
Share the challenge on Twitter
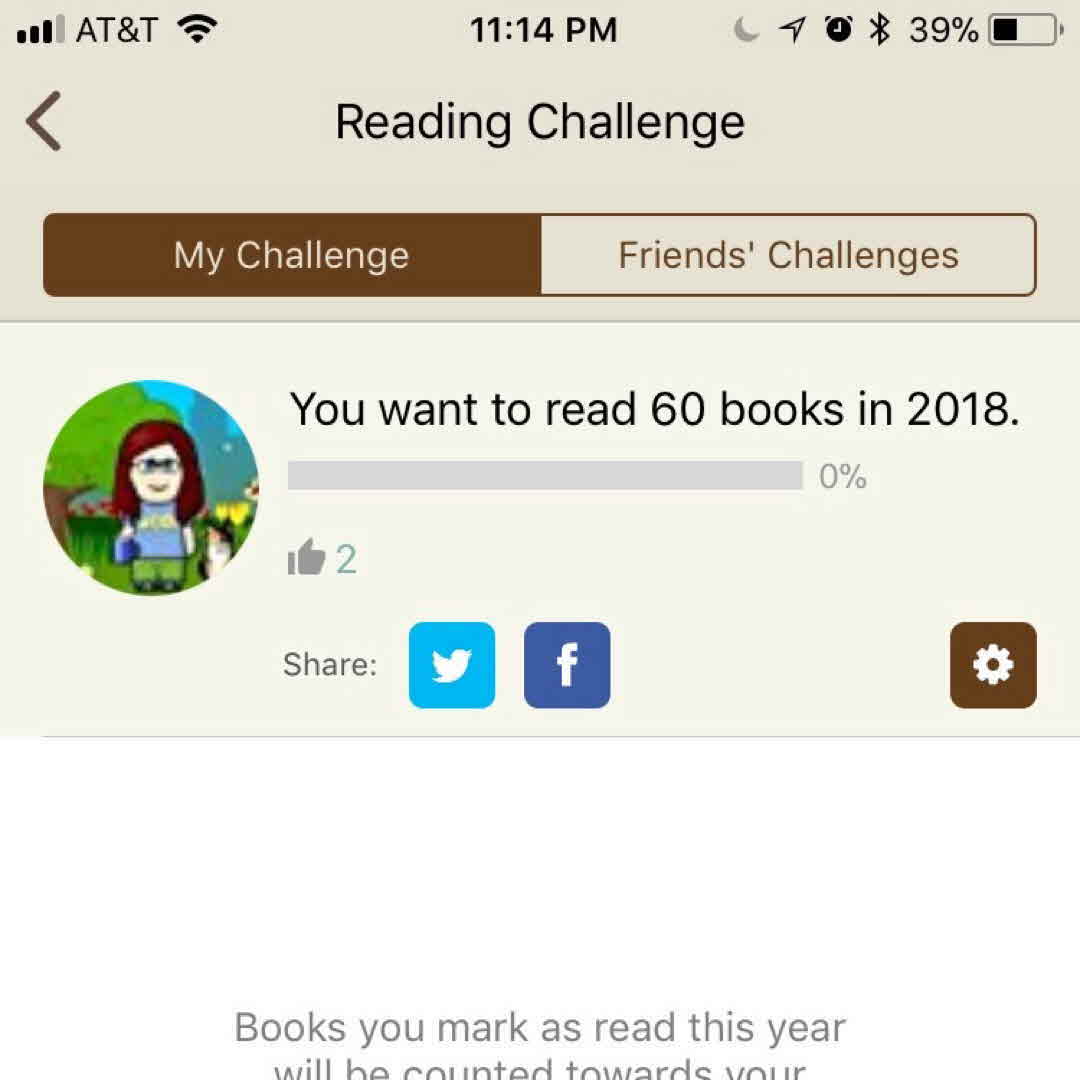tap(452, 665)
